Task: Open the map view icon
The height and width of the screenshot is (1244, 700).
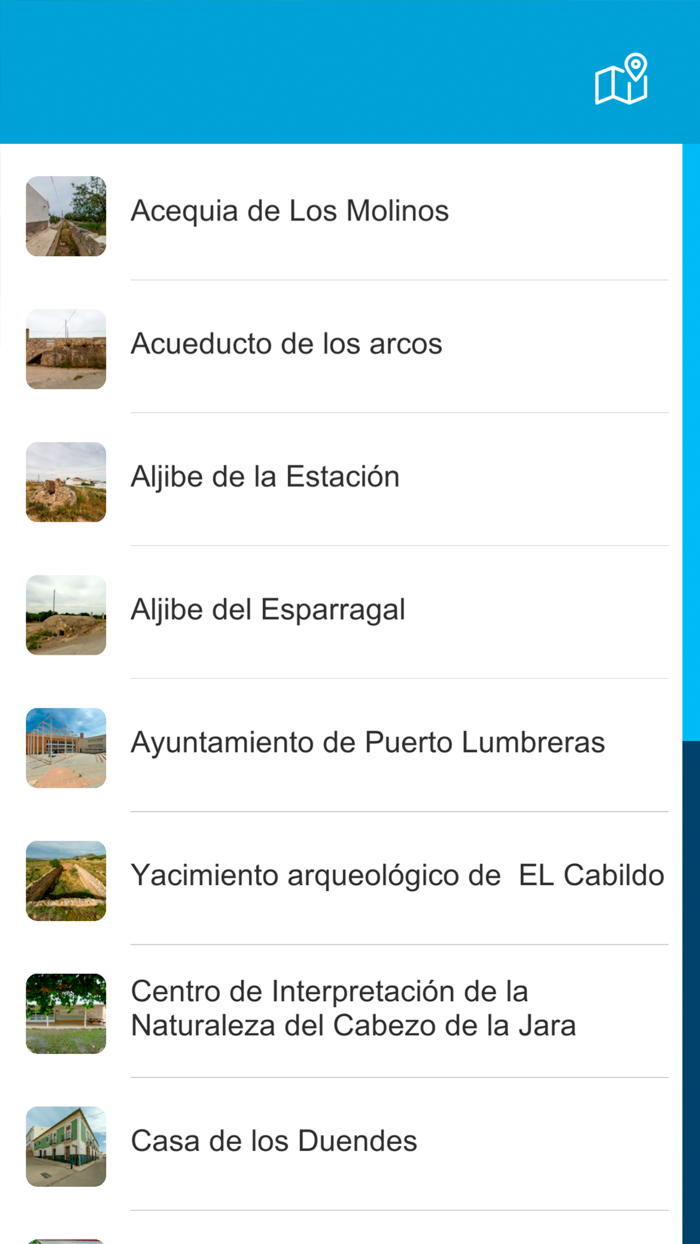Action: point(621,80)
